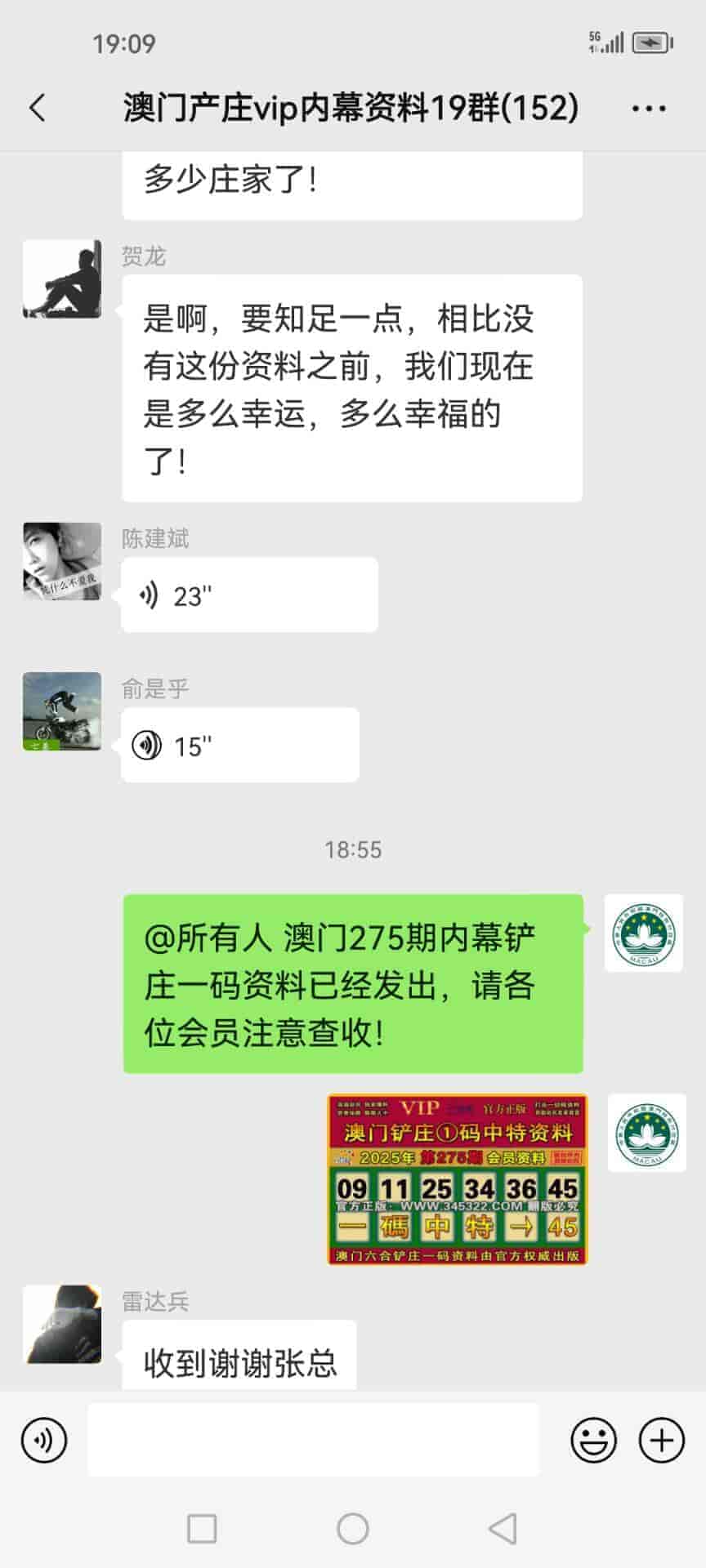Play 俞是乎's 15-second voice message
The width and height of the screenshot is (706, 1568).
[239, 746]
